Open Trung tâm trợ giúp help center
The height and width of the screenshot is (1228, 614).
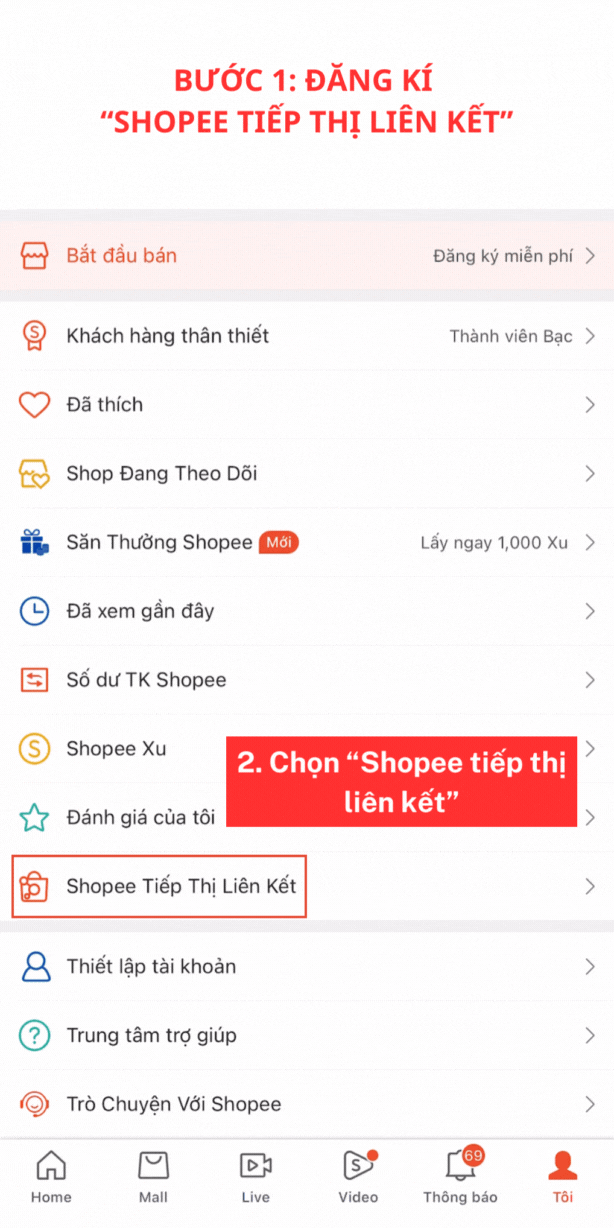(x=151, y=1036)
